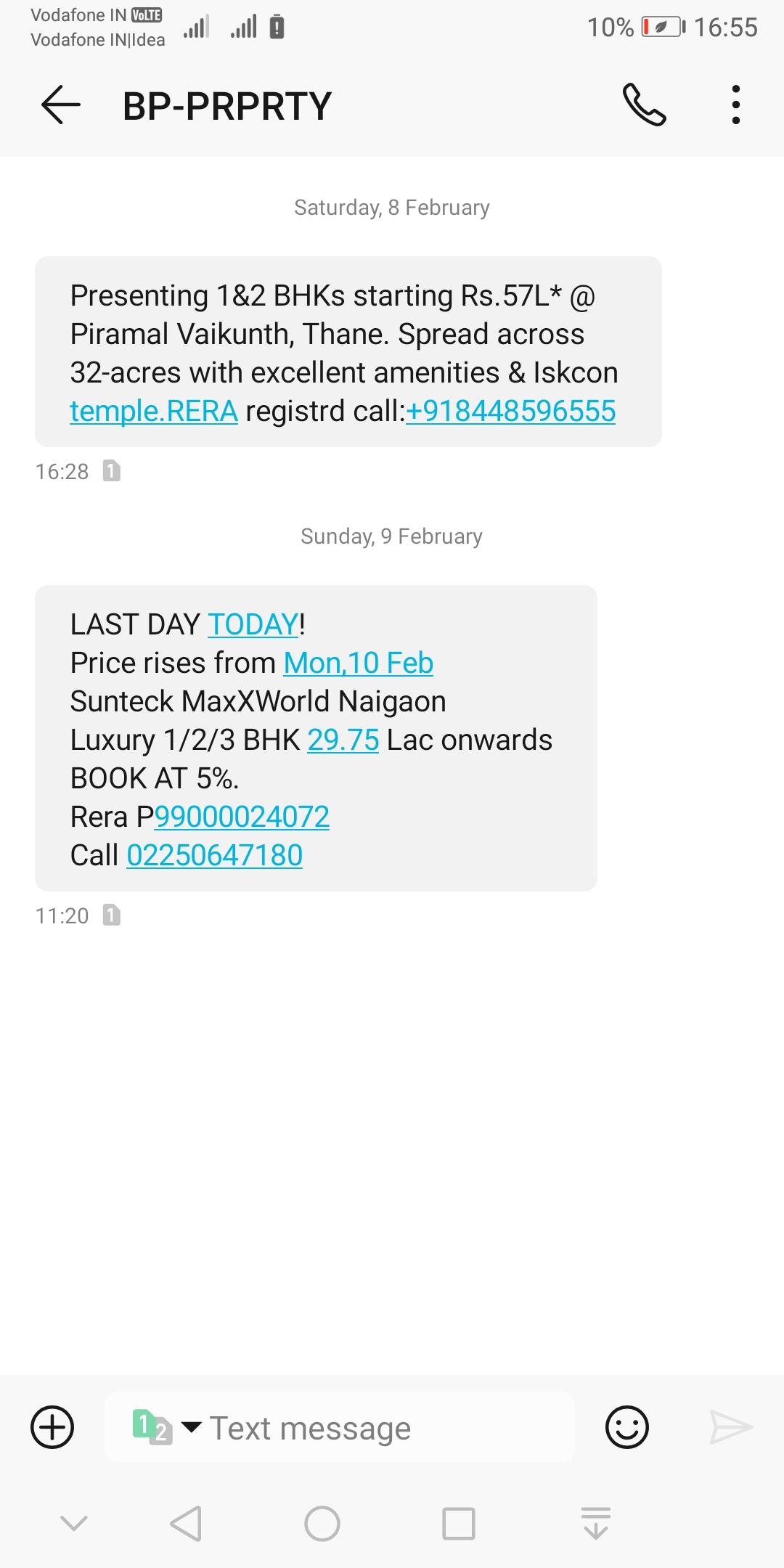
Task: Show recent apps
Action: [x=459, y=1523]
